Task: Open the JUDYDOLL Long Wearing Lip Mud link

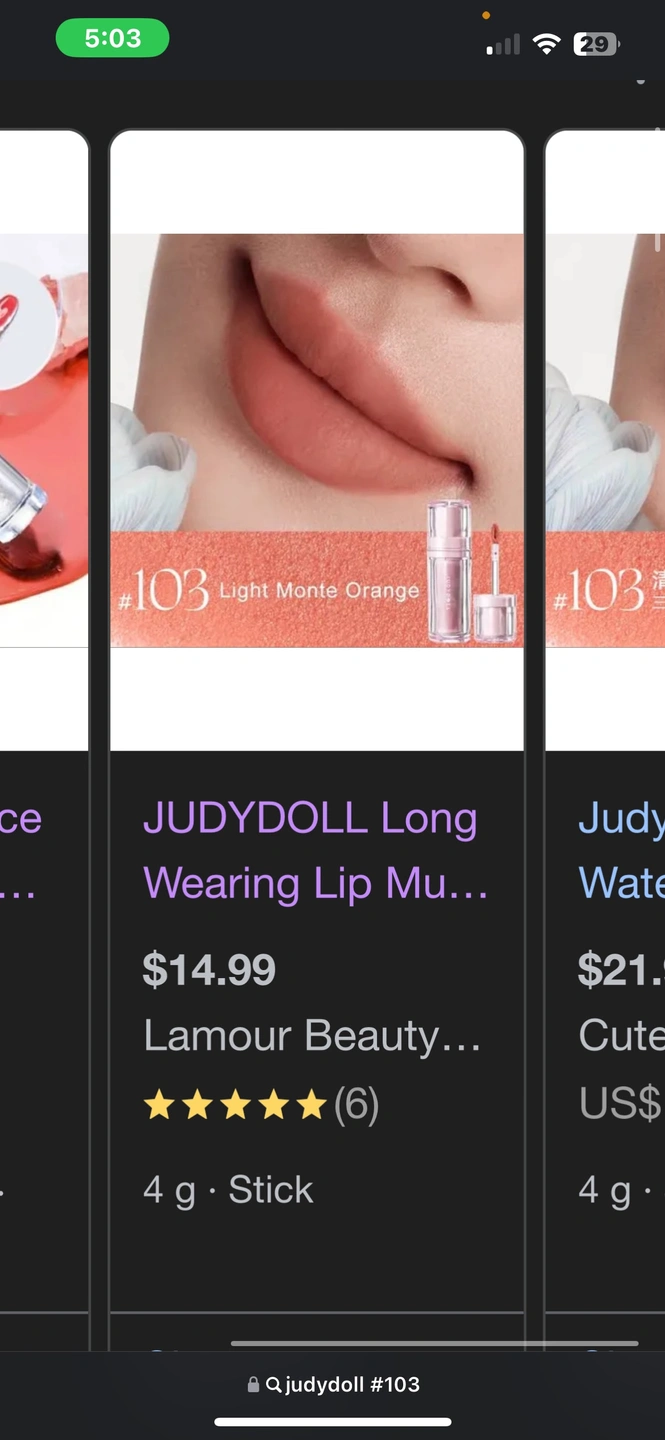Action: 315,851
